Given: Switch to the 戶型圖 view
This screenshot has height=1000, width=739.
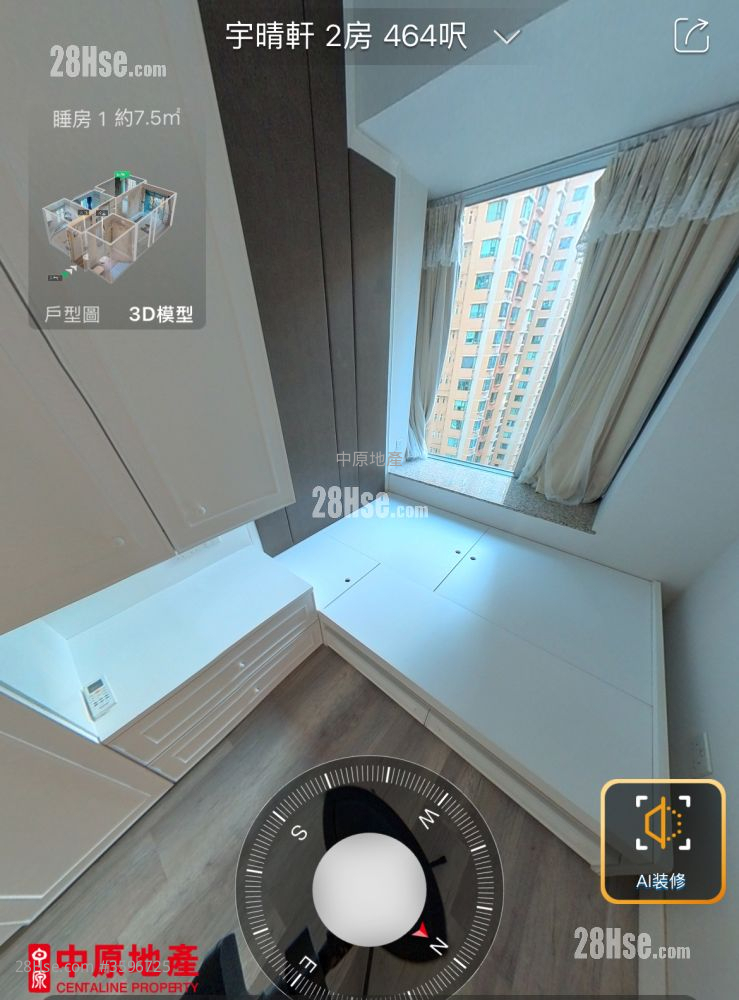Looking at the screenshot, I should coord(72,314).
